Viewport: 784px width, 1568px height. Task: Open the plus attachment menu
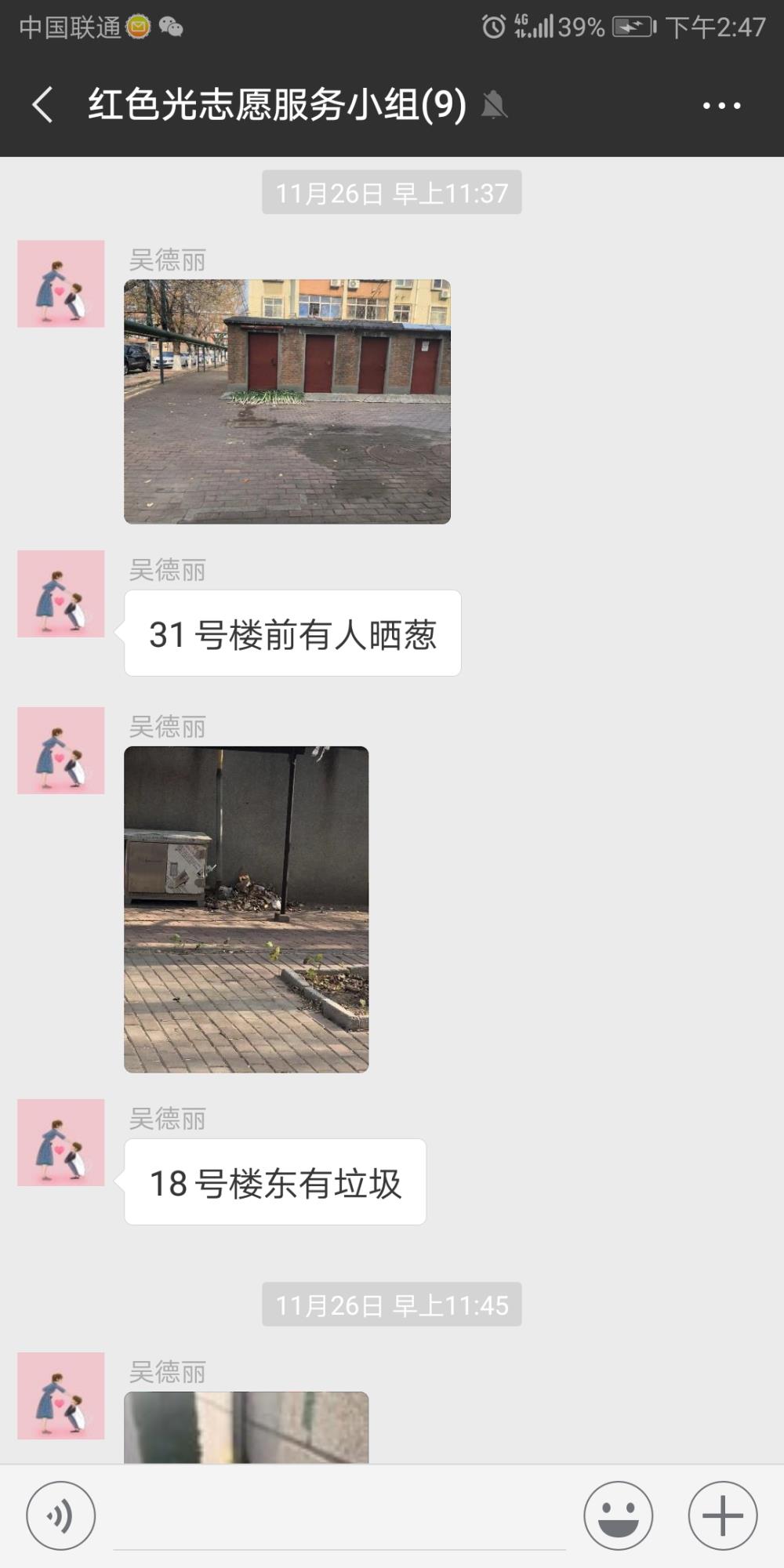point(723,1515)
